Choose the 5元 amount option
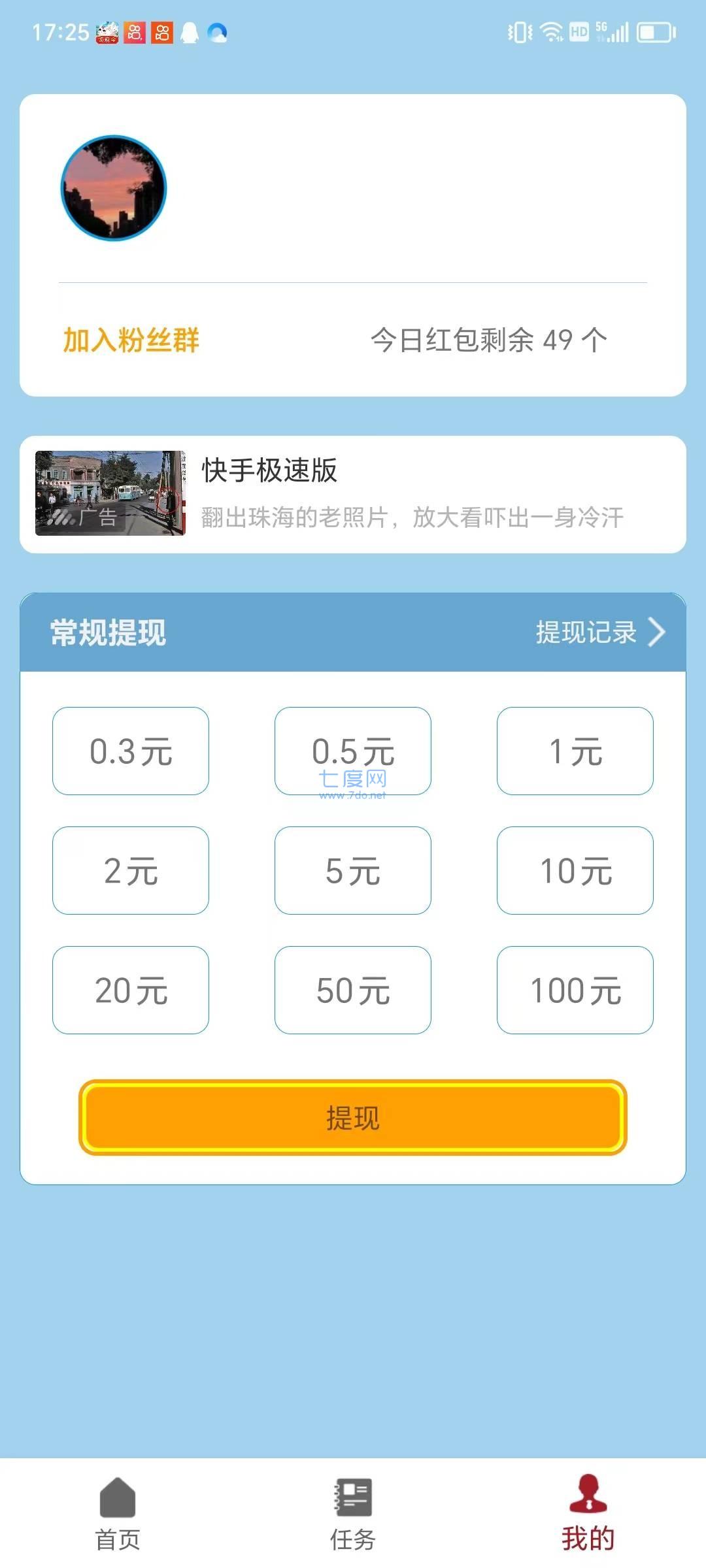Image resolution: width=706 pixels, height=1568 pixels. 353,870
